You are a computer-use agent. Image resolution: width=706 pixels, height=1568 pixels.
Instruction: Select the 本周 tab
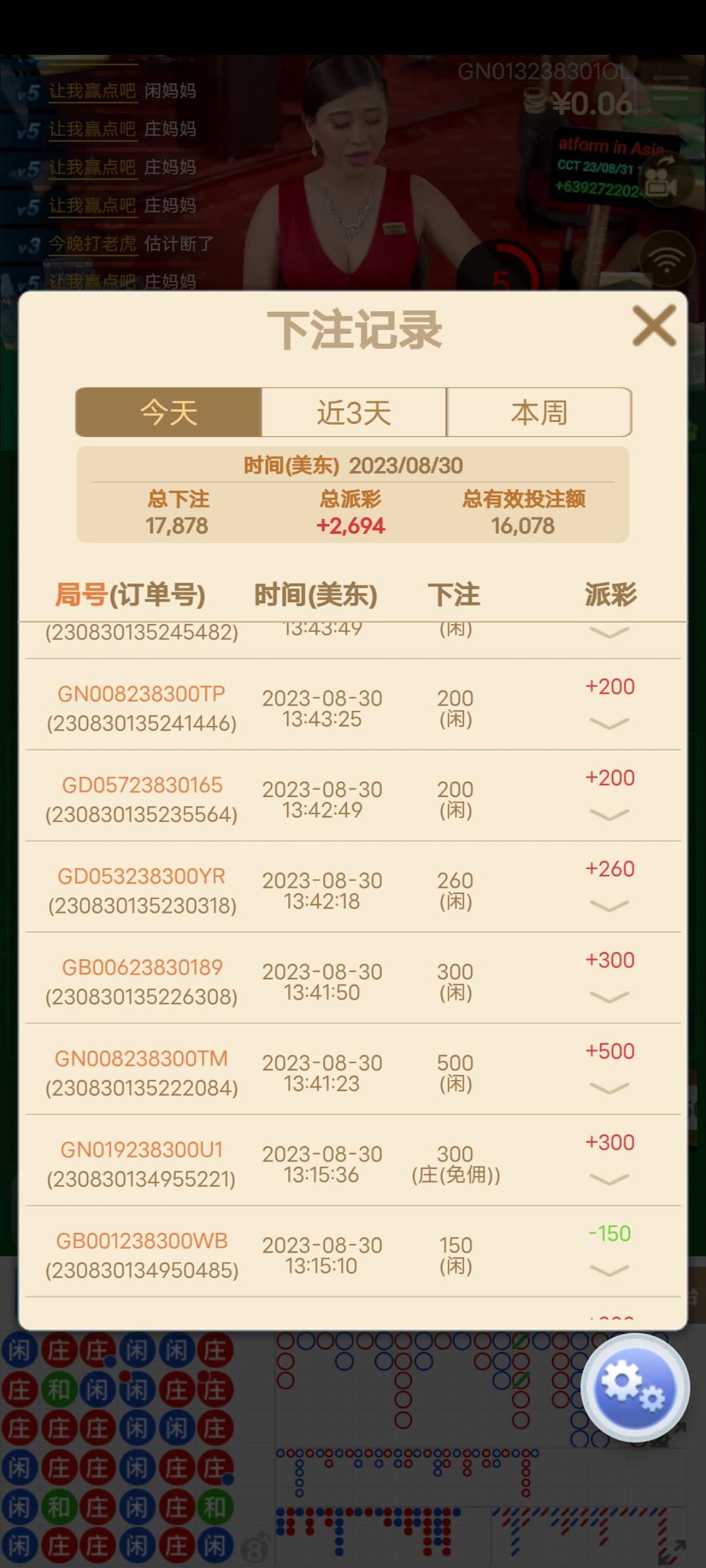(539, 412)
